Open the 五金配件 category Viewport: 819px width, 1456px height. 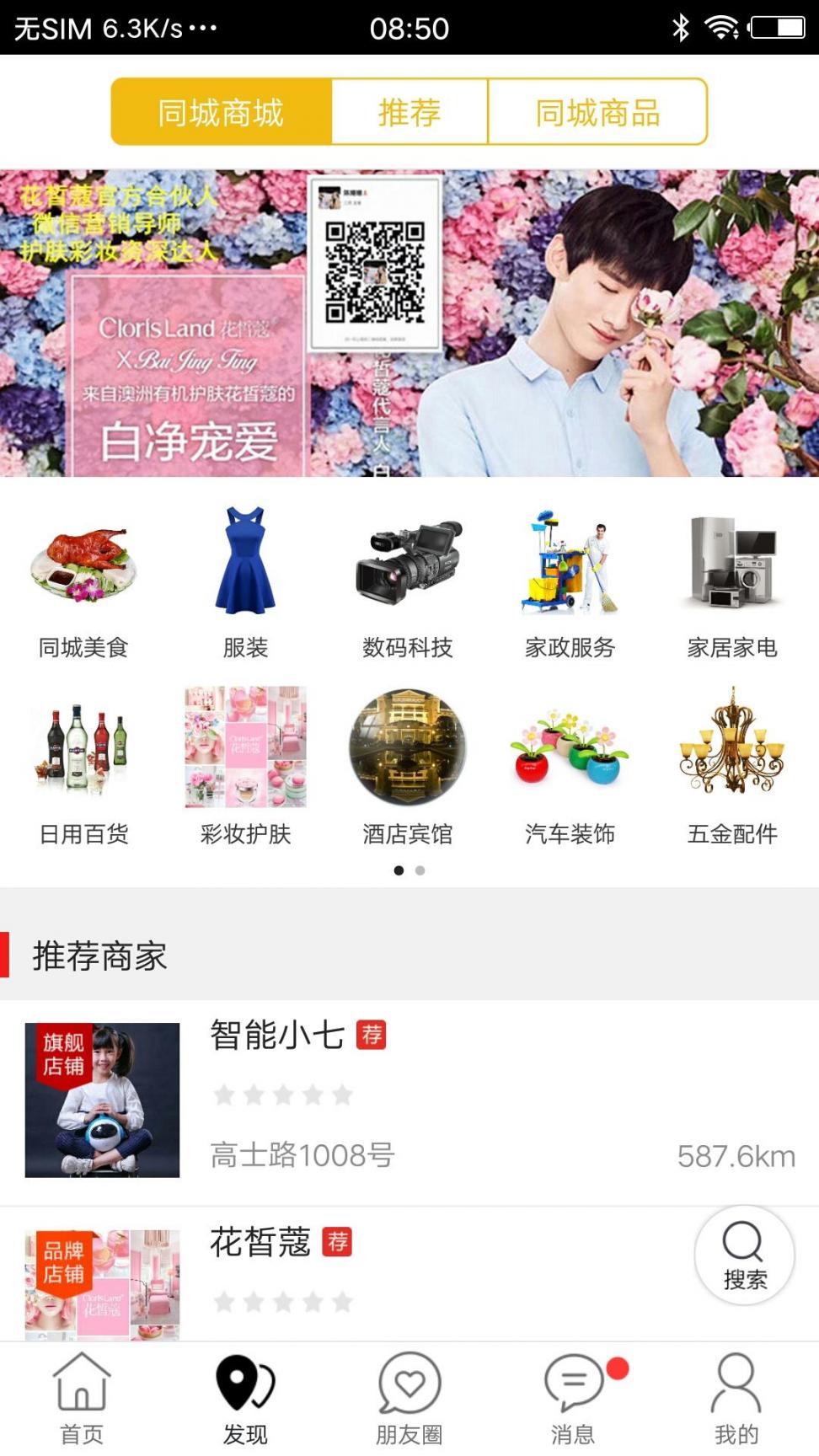click(732, 767)
